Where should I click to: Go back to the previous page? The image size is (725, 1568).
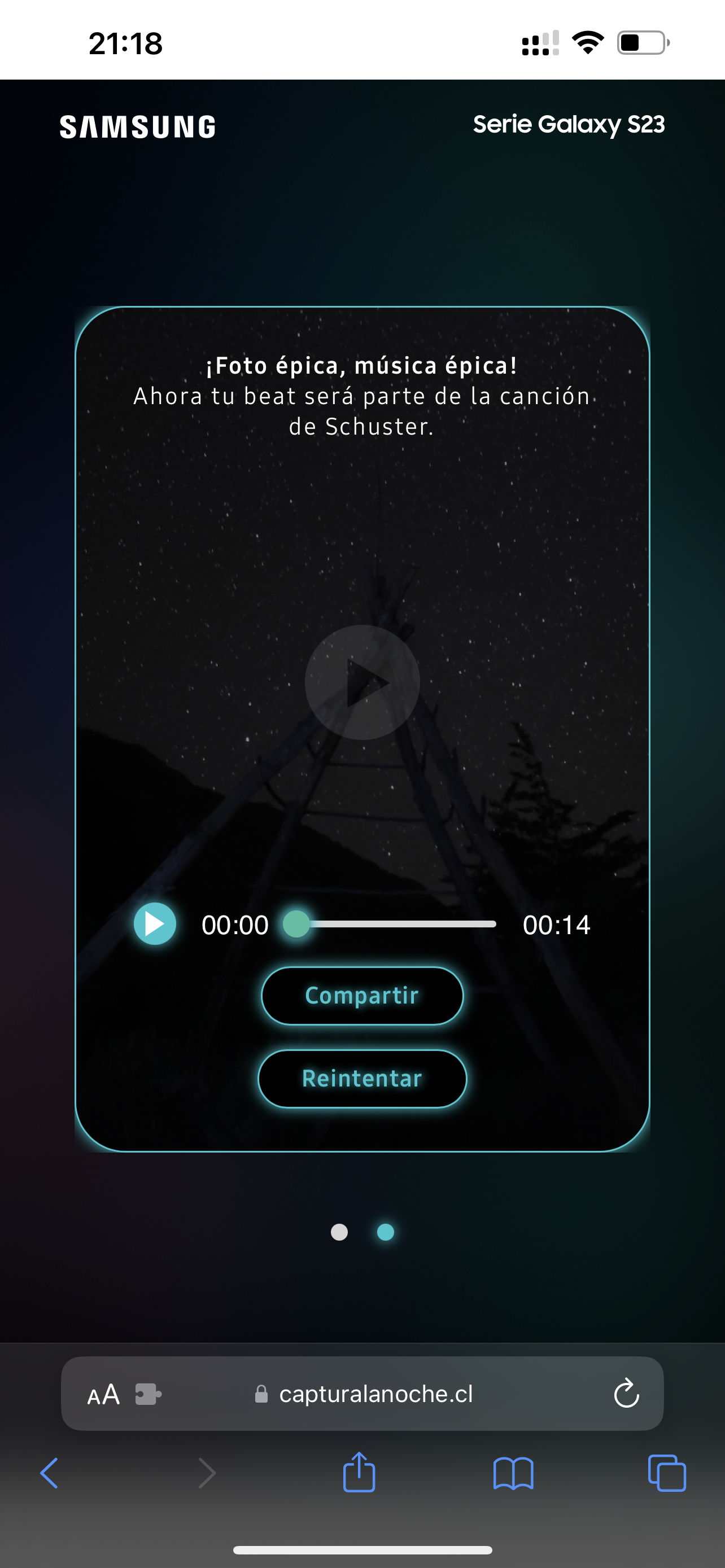(x=49, y=1473)
